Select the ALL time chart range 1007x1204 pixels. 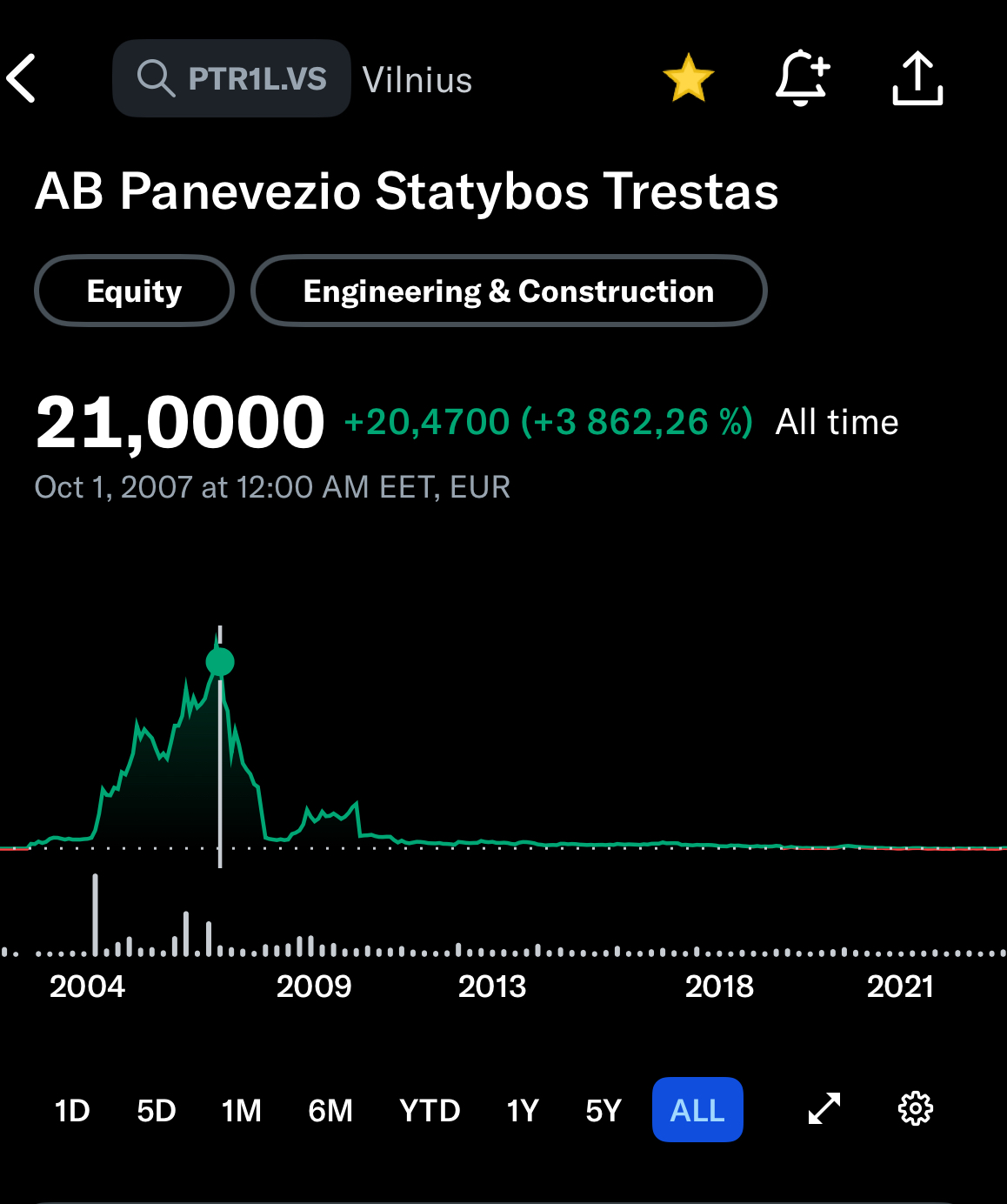(697, 1110)
